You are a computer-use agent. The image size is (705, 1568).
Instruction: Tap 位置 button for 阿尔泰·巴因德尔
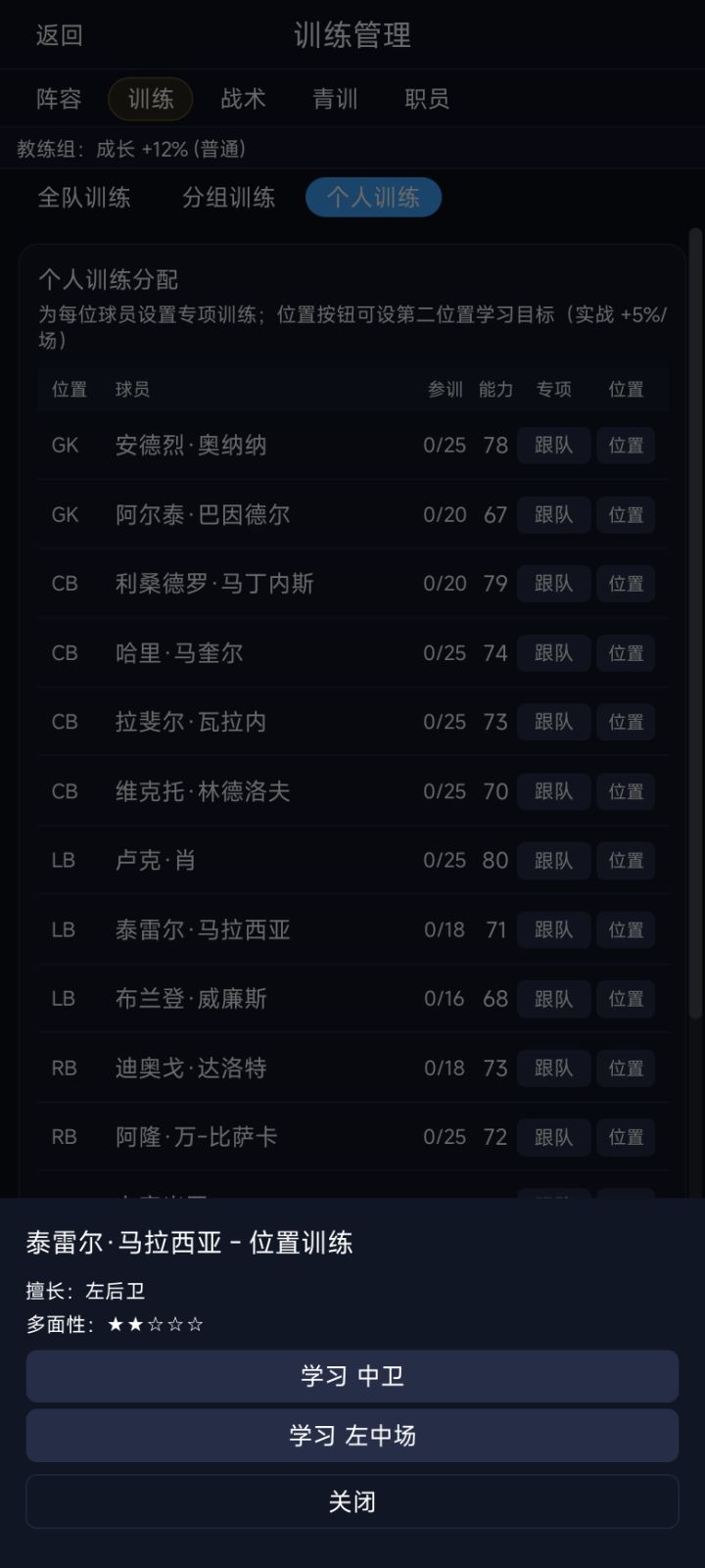[x=627, y=514]
